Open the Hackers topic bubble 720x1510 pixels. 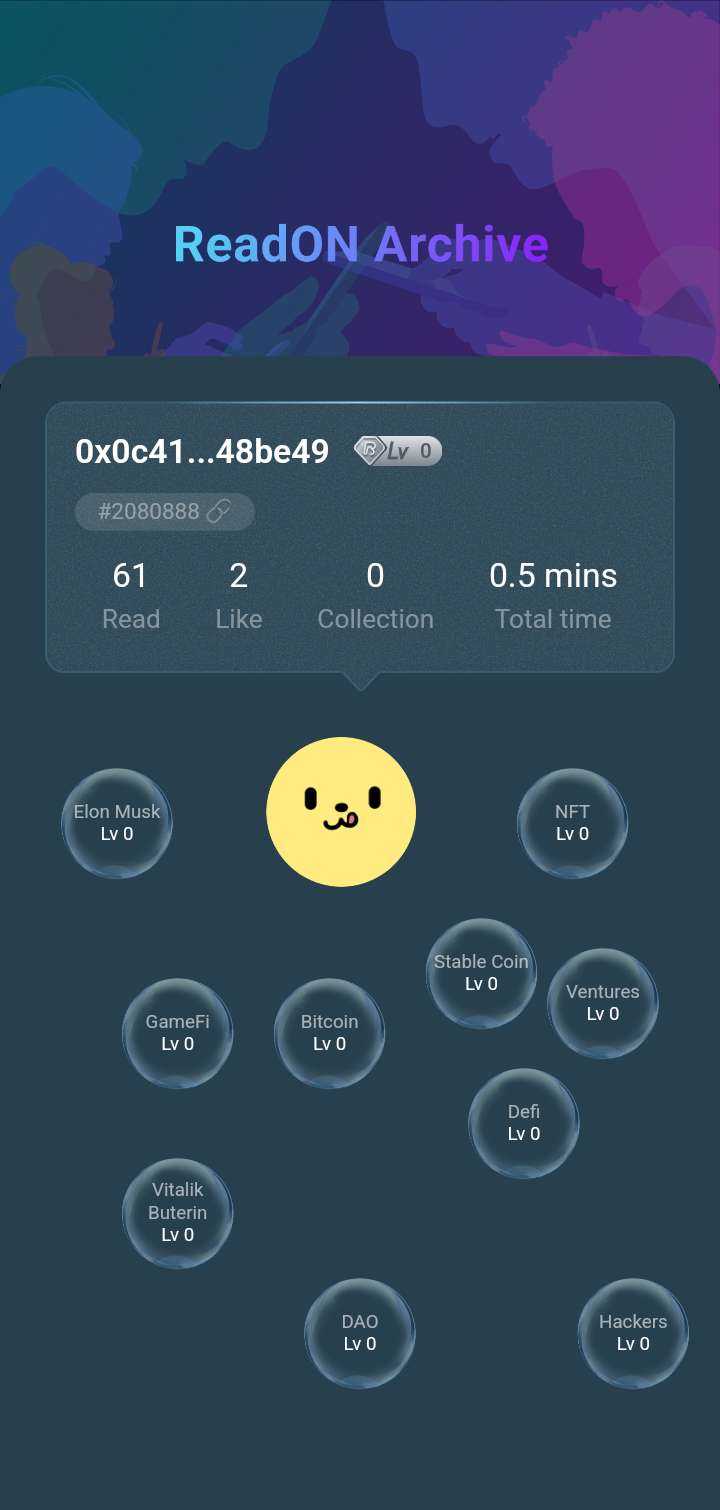click(632, 1333)
